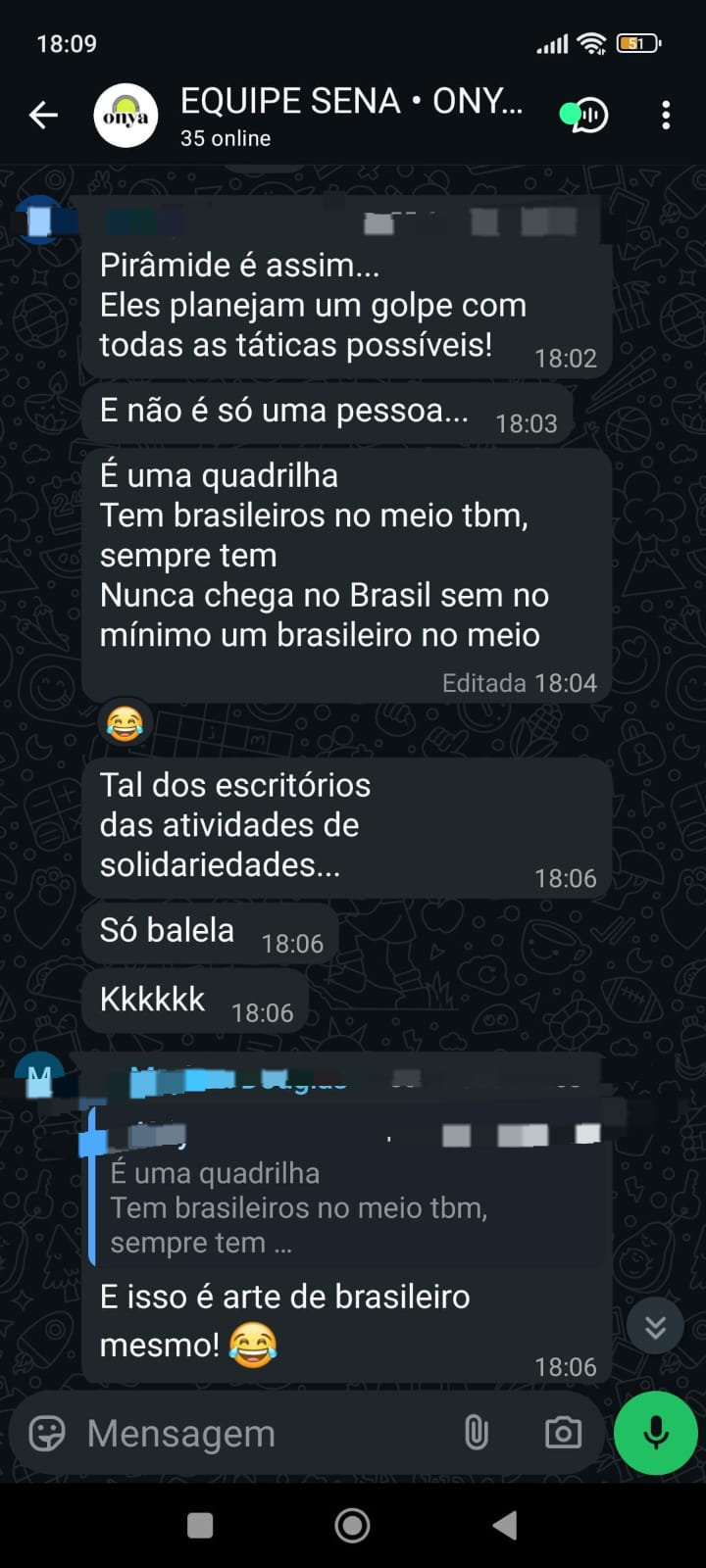Image resolution: width=706 pixels, height=1568 pixels.
Task: Go back from the group chat
Action: 43,116
